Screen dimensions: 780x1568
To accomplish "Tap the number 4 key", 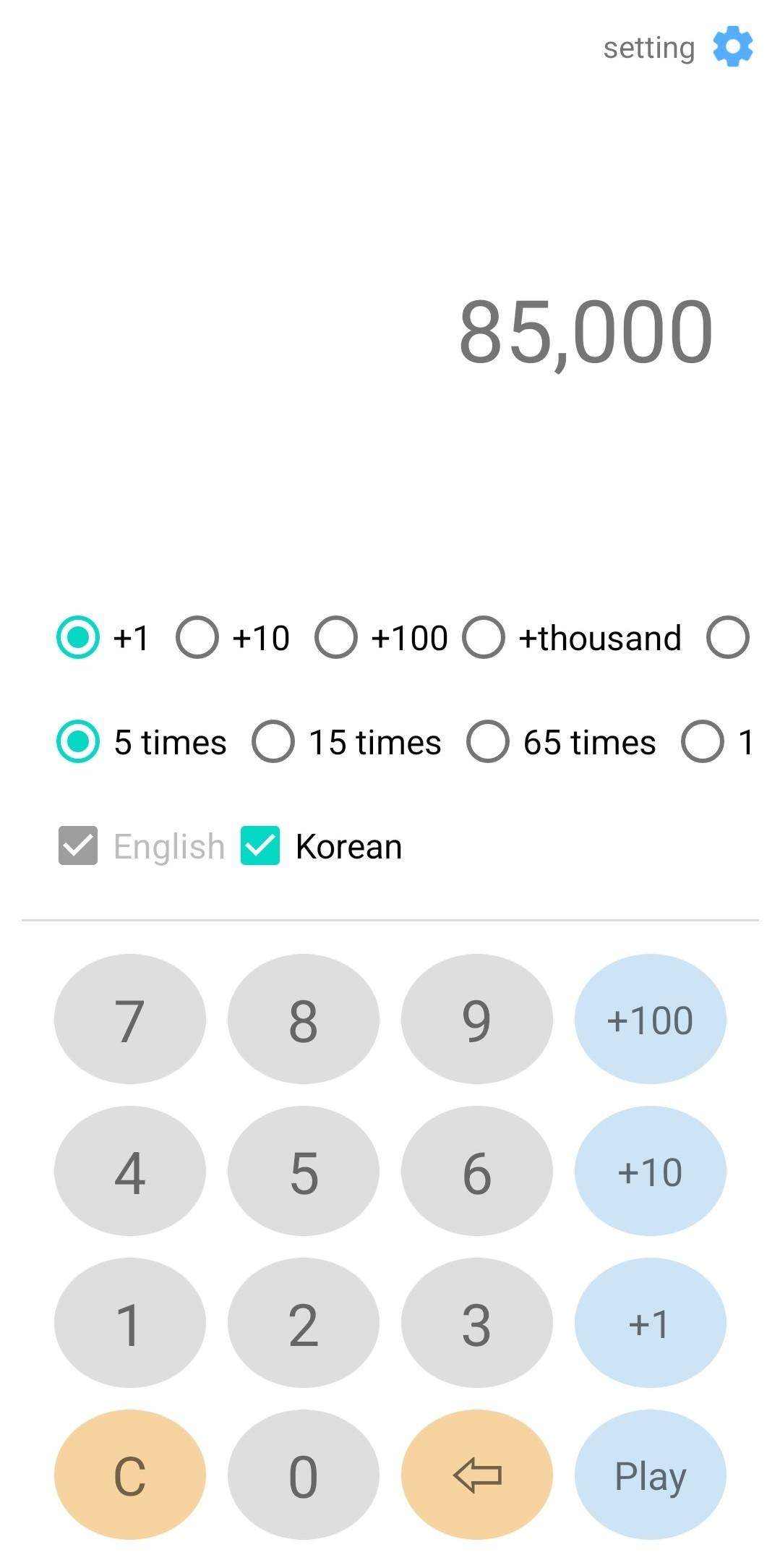I will point(130,1171).
